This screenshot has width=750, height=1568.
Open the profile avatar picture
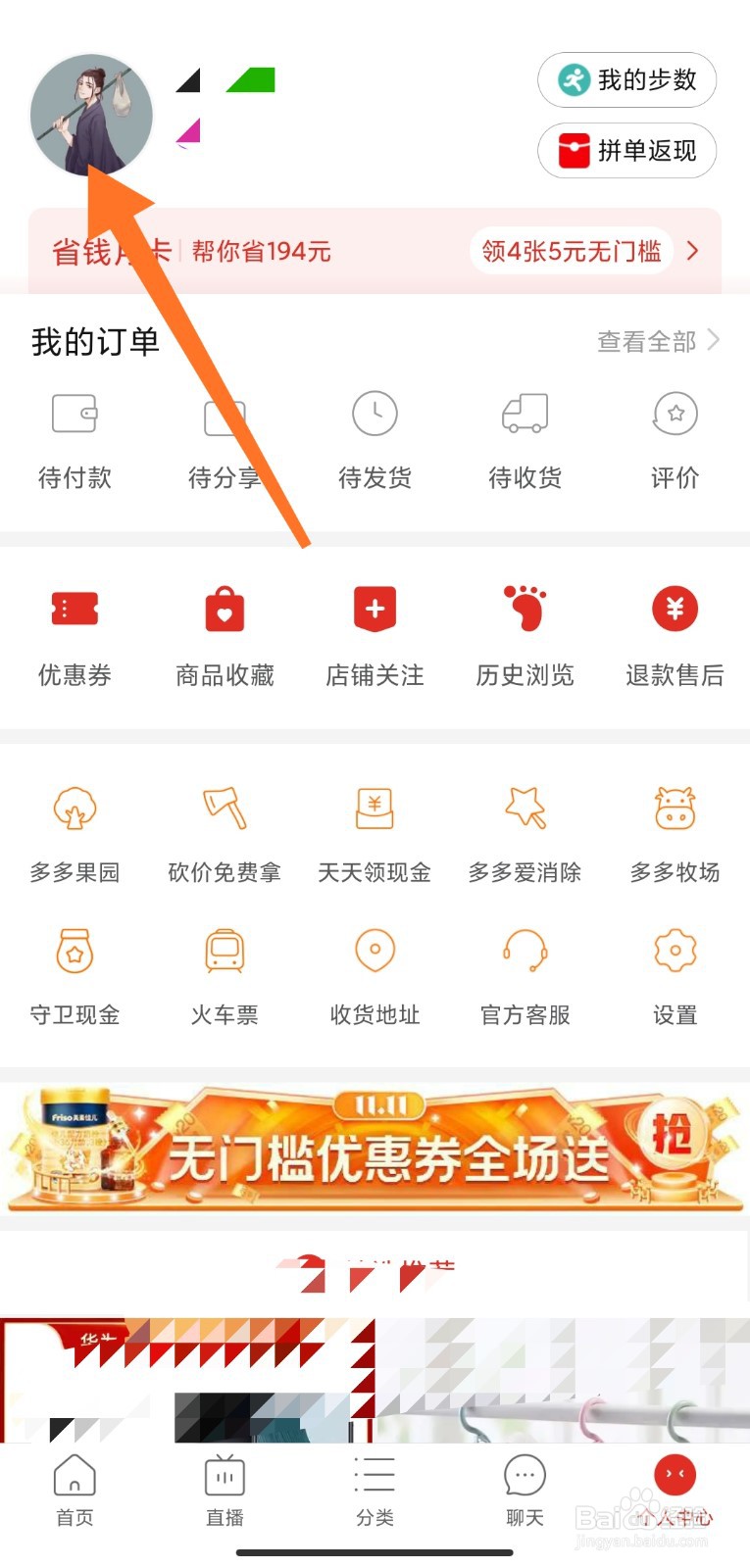tap(90, 115)
